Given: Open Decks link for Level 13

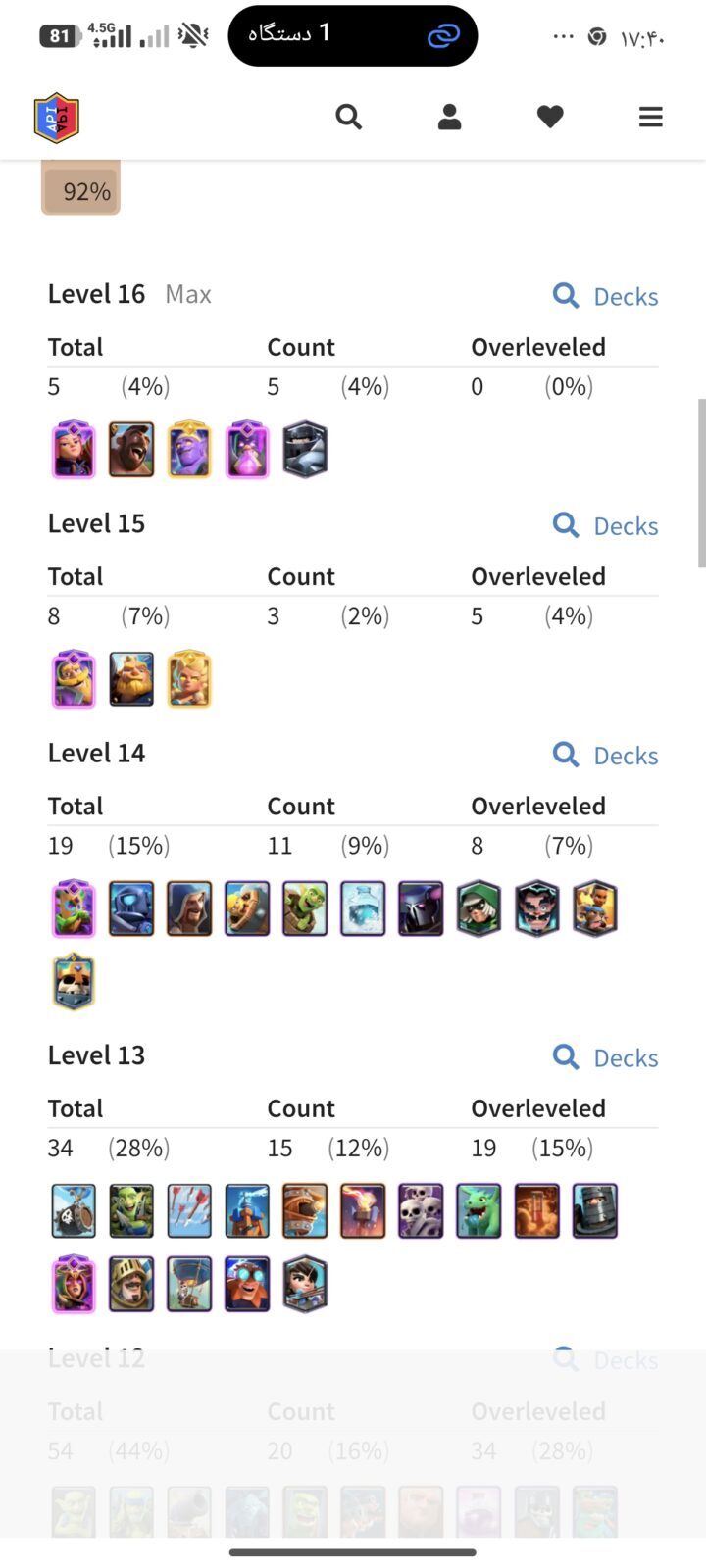Looking at the screenshot, I should pos(605,1057).
